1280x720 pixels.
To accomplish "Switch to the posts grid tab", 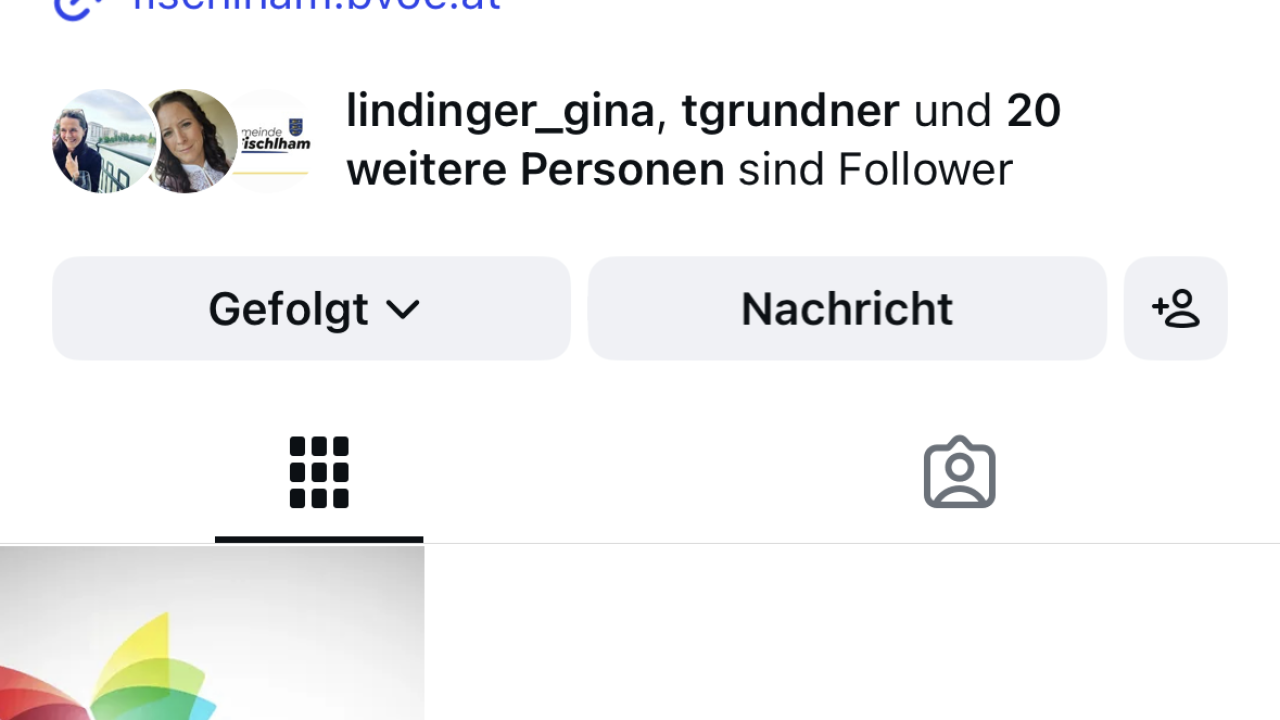I will (319, 473).
